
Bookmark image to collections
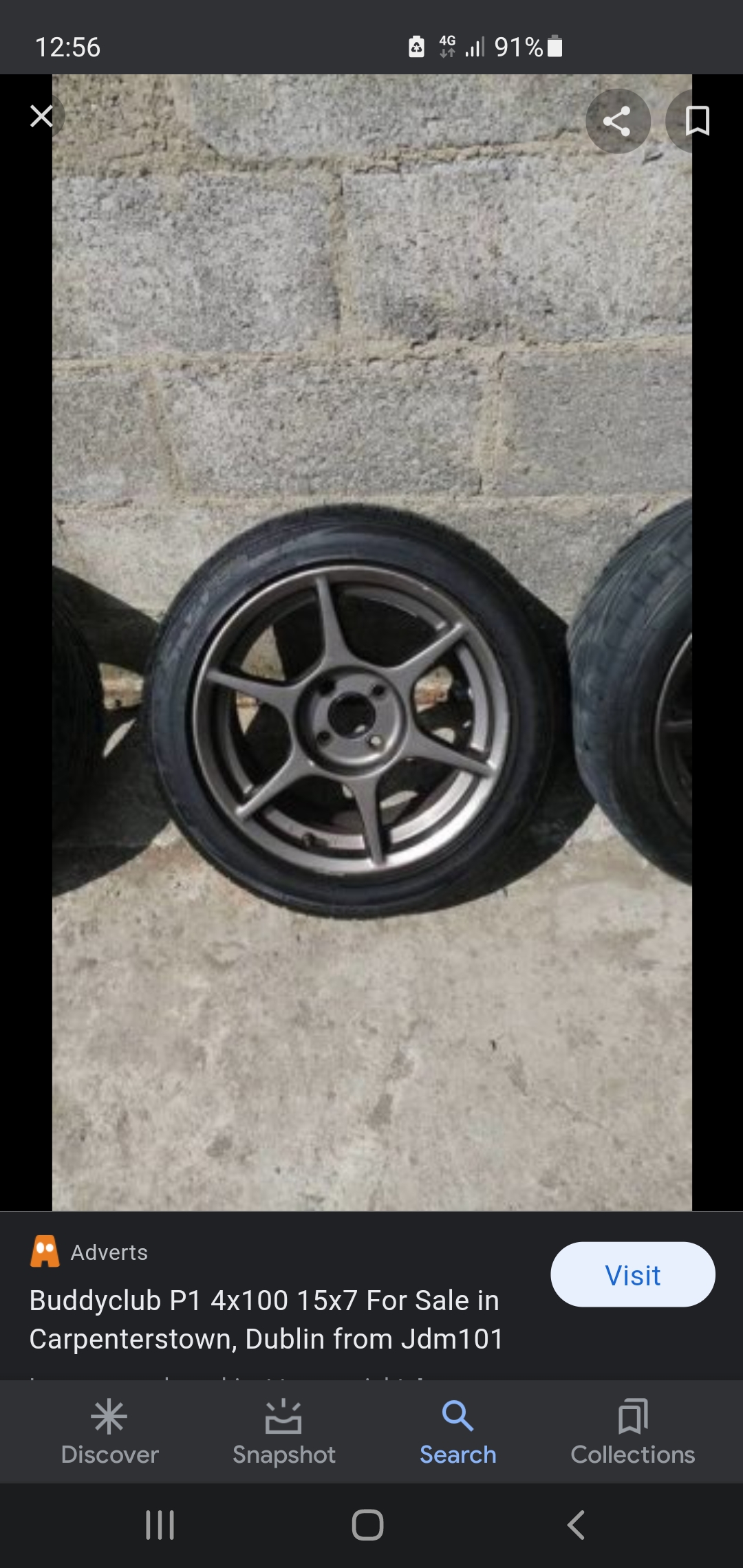(x=697, y=121)
